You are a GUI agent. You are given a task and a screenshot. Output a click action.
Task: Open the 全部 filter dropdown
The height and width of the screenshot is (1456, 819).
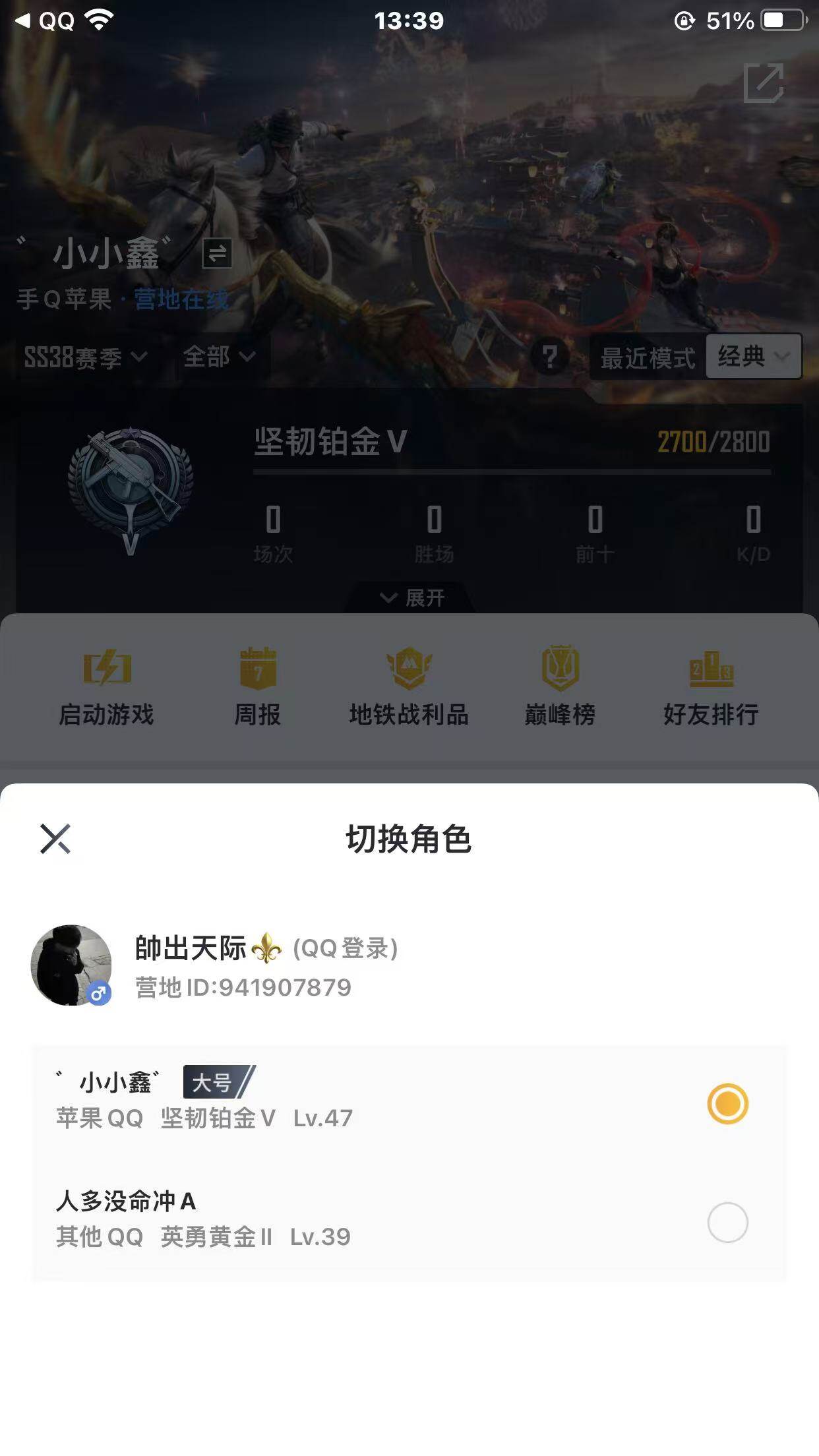219,357
